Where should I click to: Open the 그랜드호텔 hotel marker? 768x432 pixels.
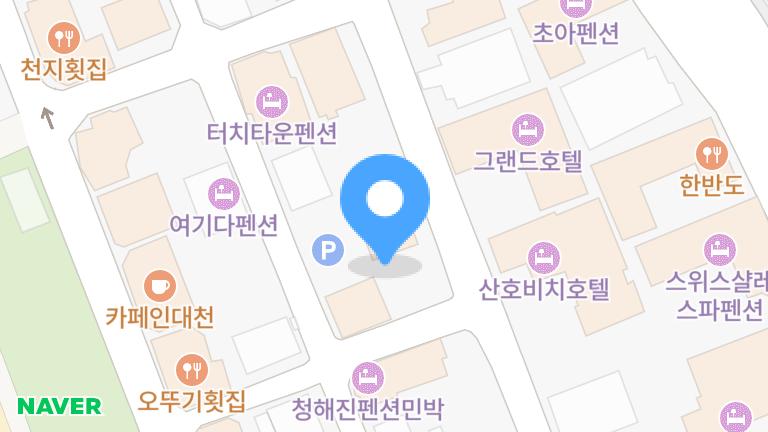pos(527,128)
